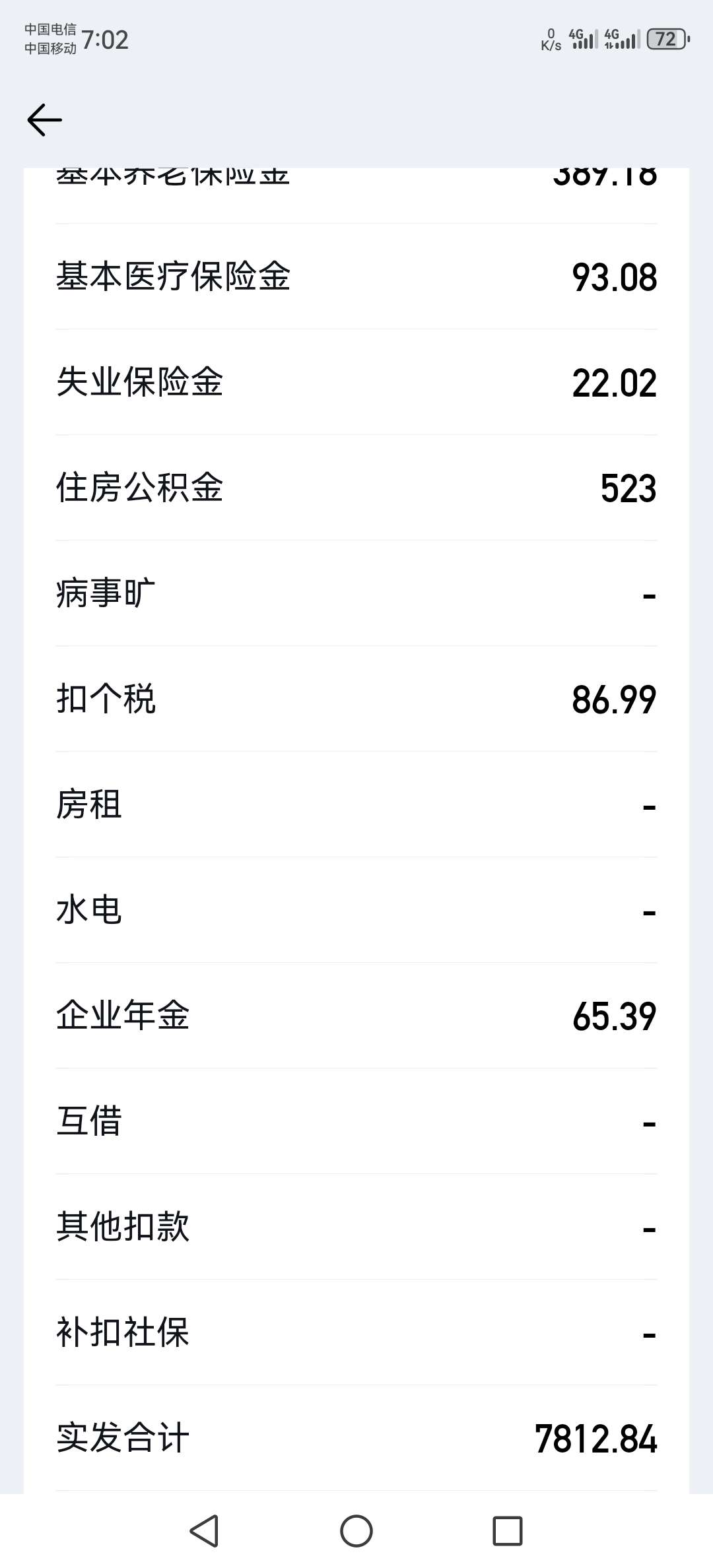
Task: Open recent apps via square button
Action: 508,1530
